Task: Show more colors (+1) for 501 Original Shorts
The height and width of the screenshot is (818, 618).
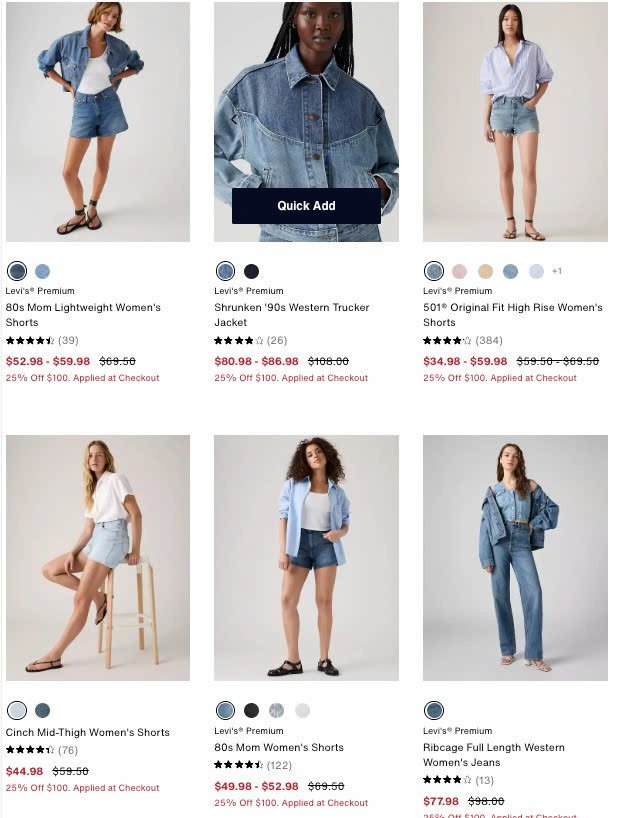Action: point(557,271)
